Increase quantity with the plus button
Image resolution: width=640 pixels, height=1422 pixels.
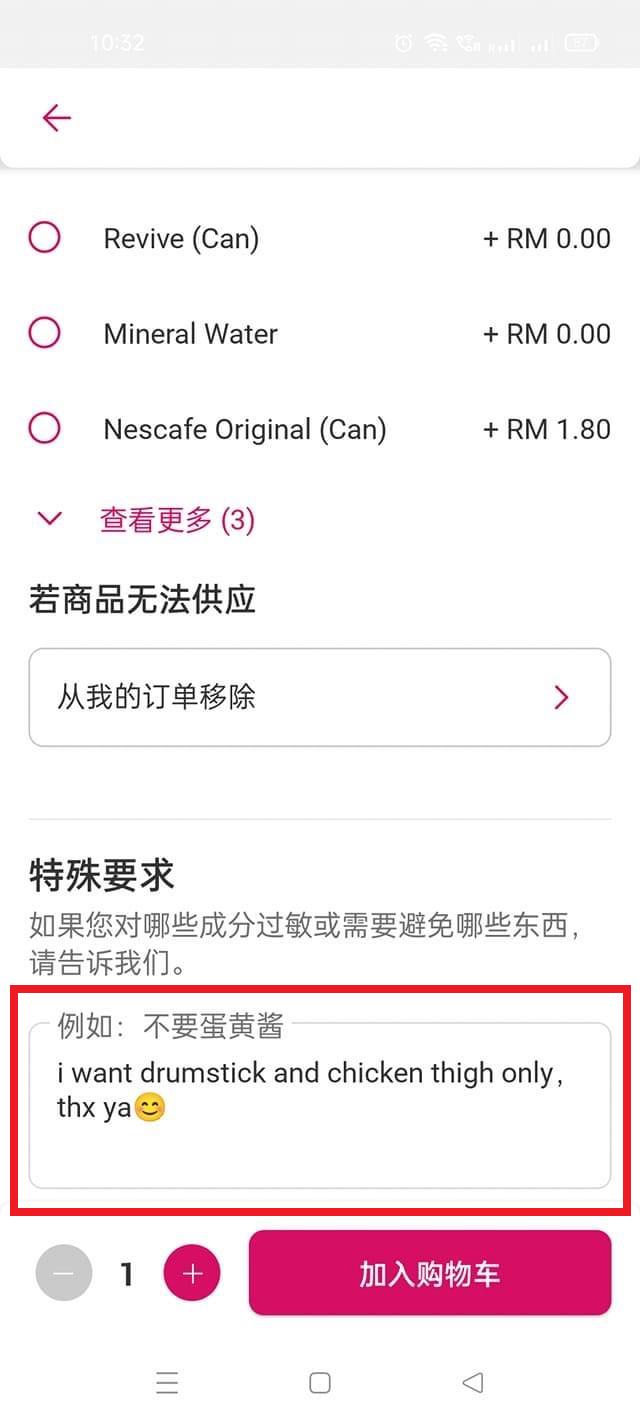(x=192, y=1273)
